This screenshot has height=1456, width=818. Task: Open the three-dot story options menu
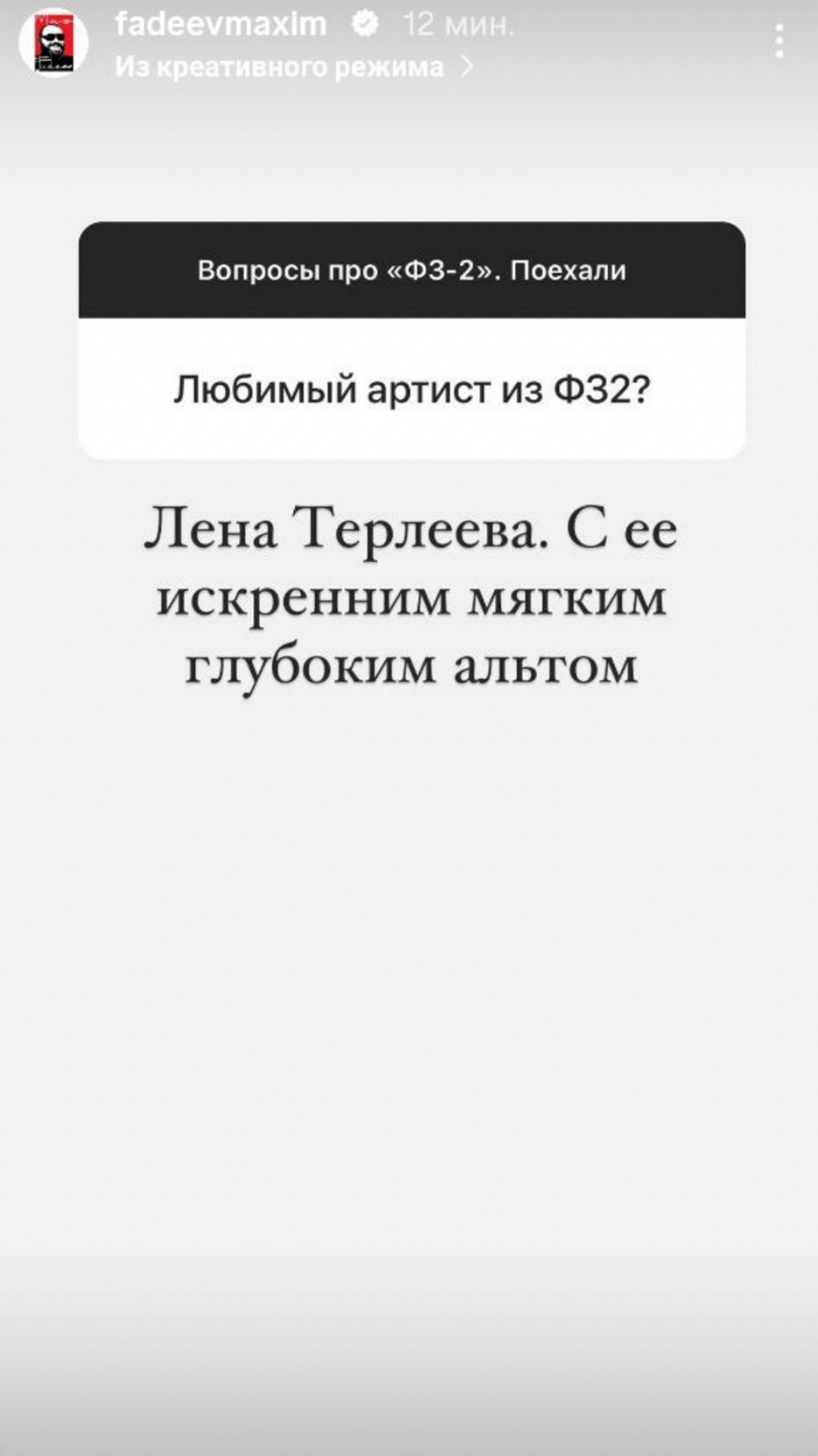pos(779,40)
